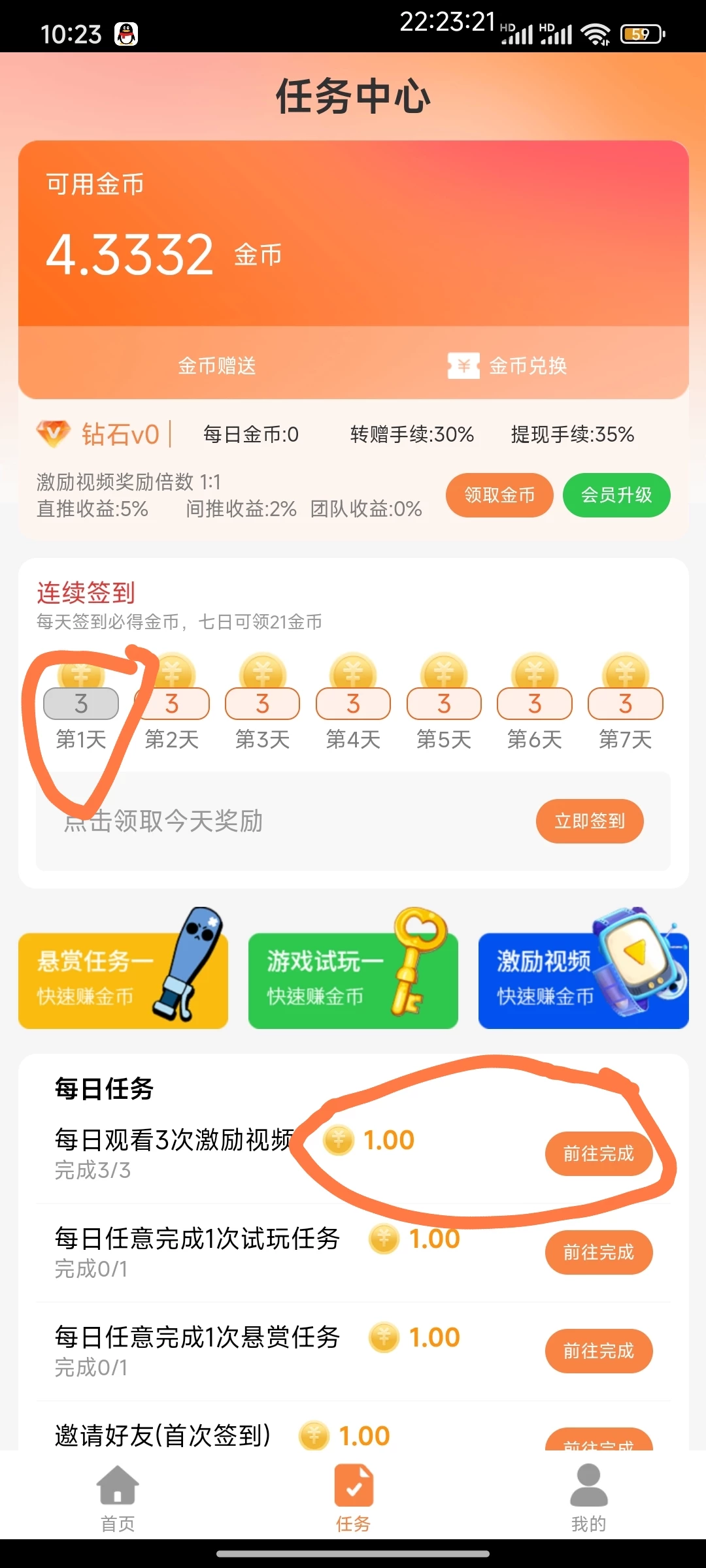This screenshot has height=1568, width=706.
Task: Tap 前往完成 for 每日观看3次激励视频
Action: coord(599,1154)
